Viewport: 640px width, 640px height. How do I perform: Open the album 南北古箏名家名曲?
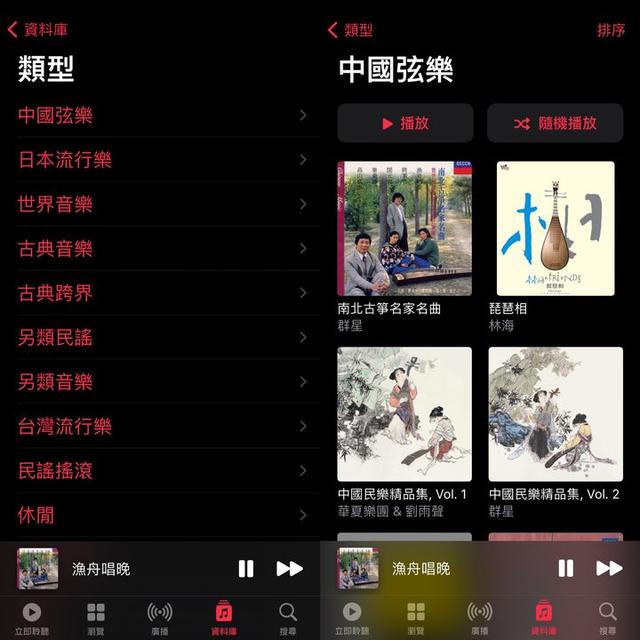tap(404, 228)
